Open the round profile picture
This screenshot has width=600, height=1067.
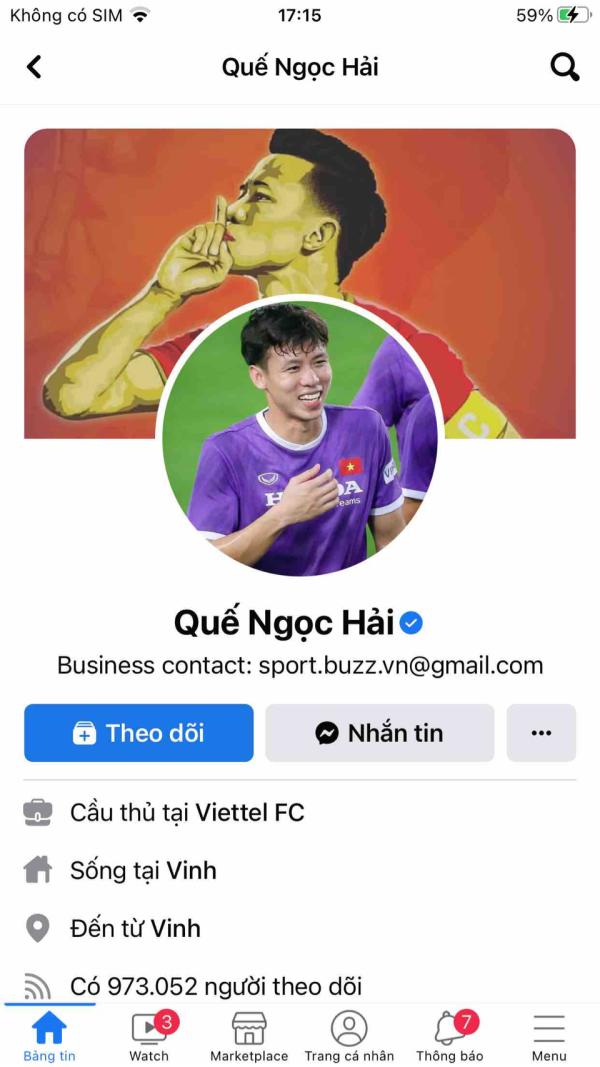pos(300,440)
